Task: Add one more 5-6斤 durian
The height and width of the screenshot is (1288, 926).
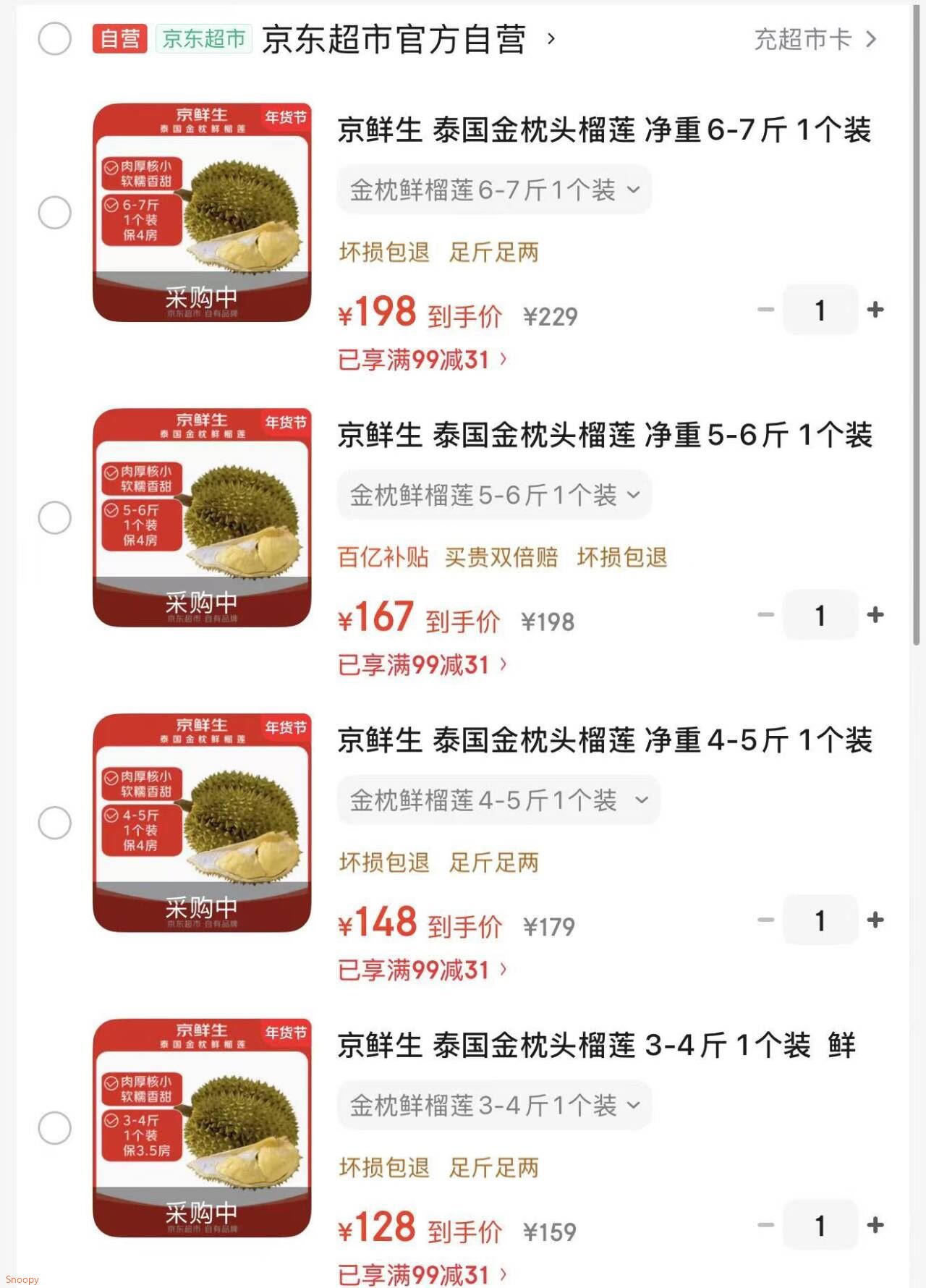Action: (x=875, y=615)
